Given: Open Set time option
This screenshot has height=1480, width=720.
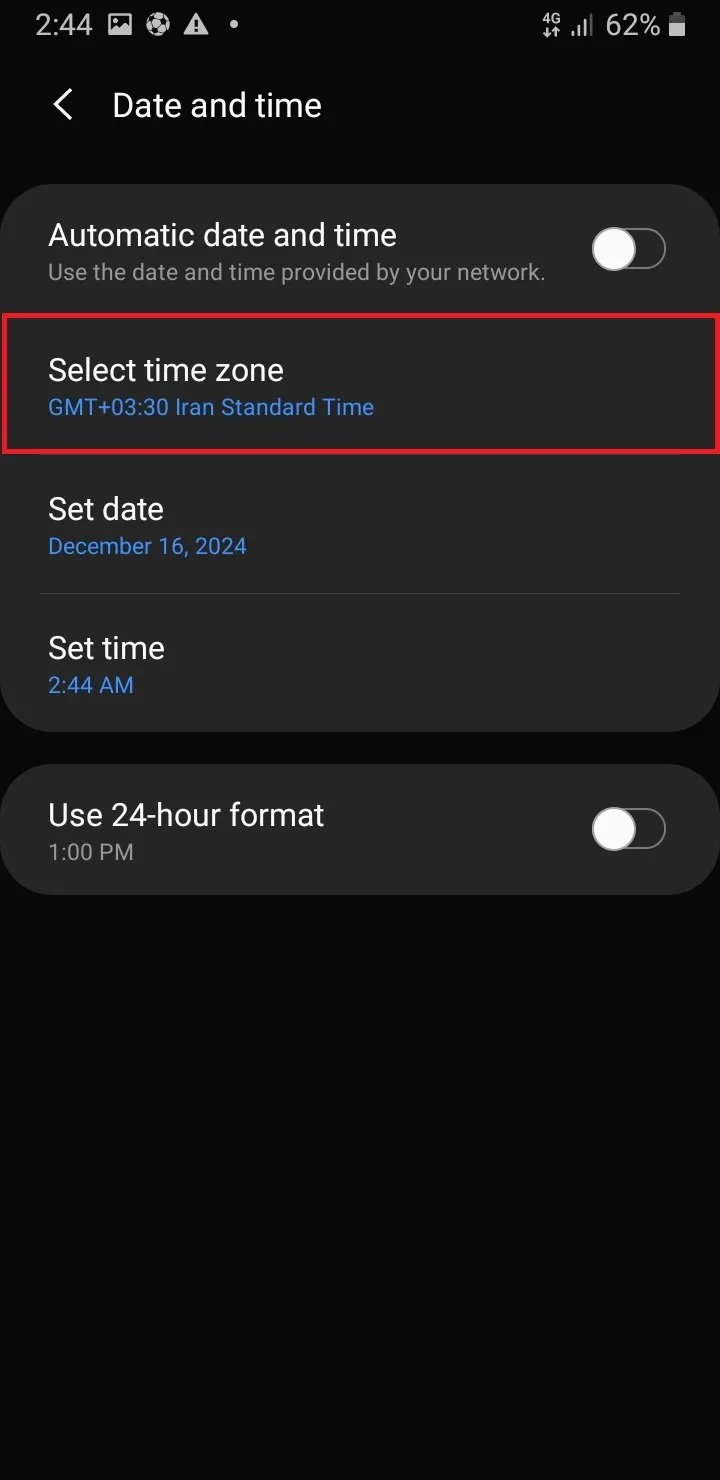Looking at the screenshot, I should pos(360,664).
